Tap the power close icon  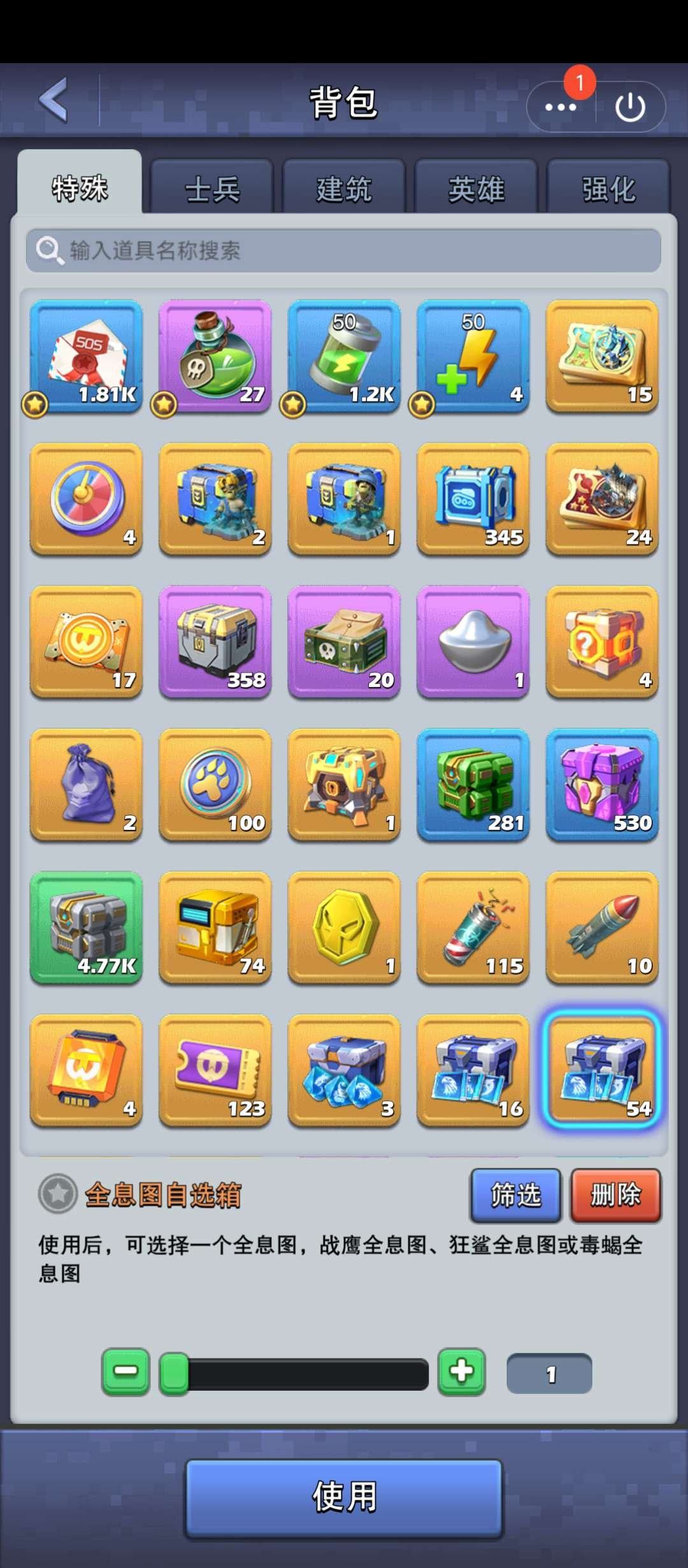pyautogui.click(x=630, y=107)
